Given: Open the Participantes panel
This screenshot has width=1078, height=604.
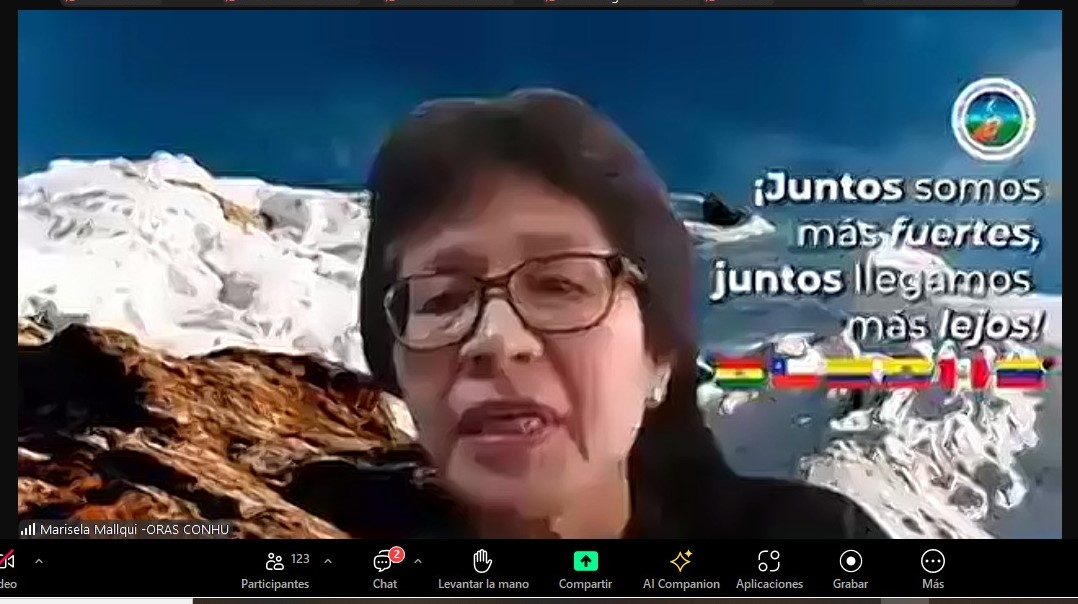Looking at the screenshot, I should tap(275, 568).
